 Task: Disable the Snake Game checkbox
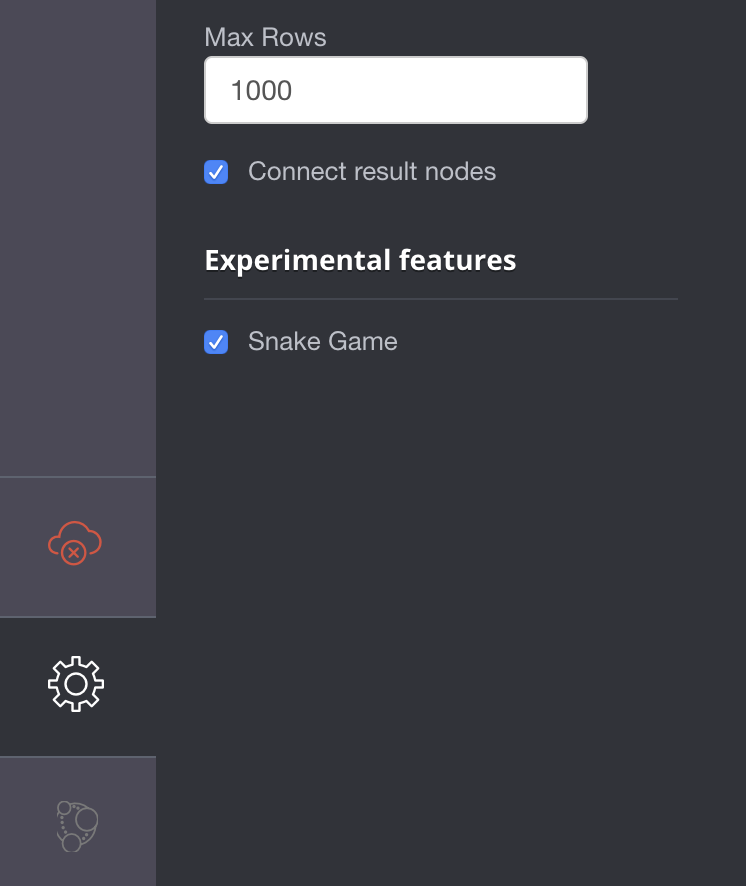(216, 342)
